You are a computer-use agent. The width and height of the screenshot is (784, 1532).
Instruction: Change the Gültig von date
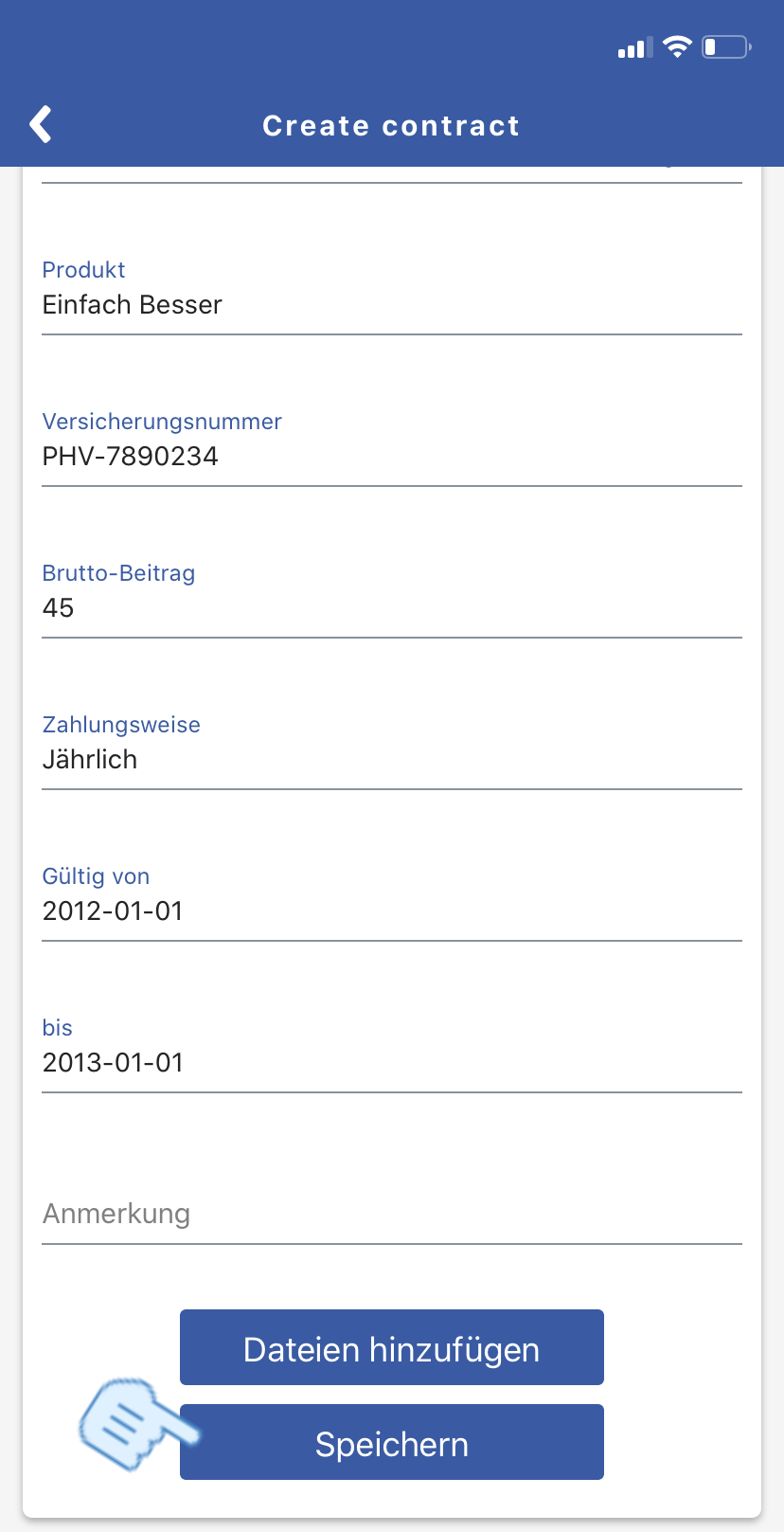(391, 911)
